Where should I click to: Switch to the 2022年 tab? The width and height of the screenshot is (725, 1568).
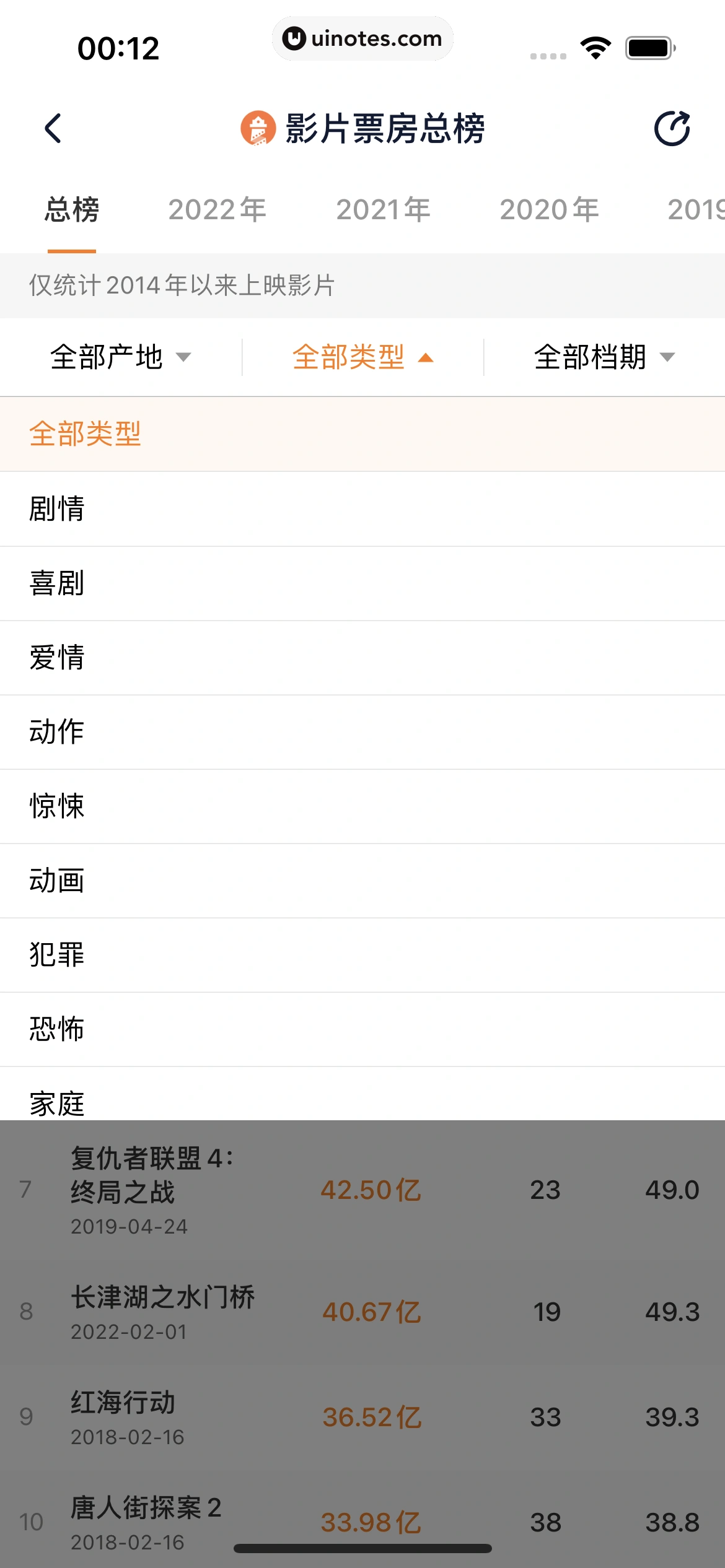point(217,210)
